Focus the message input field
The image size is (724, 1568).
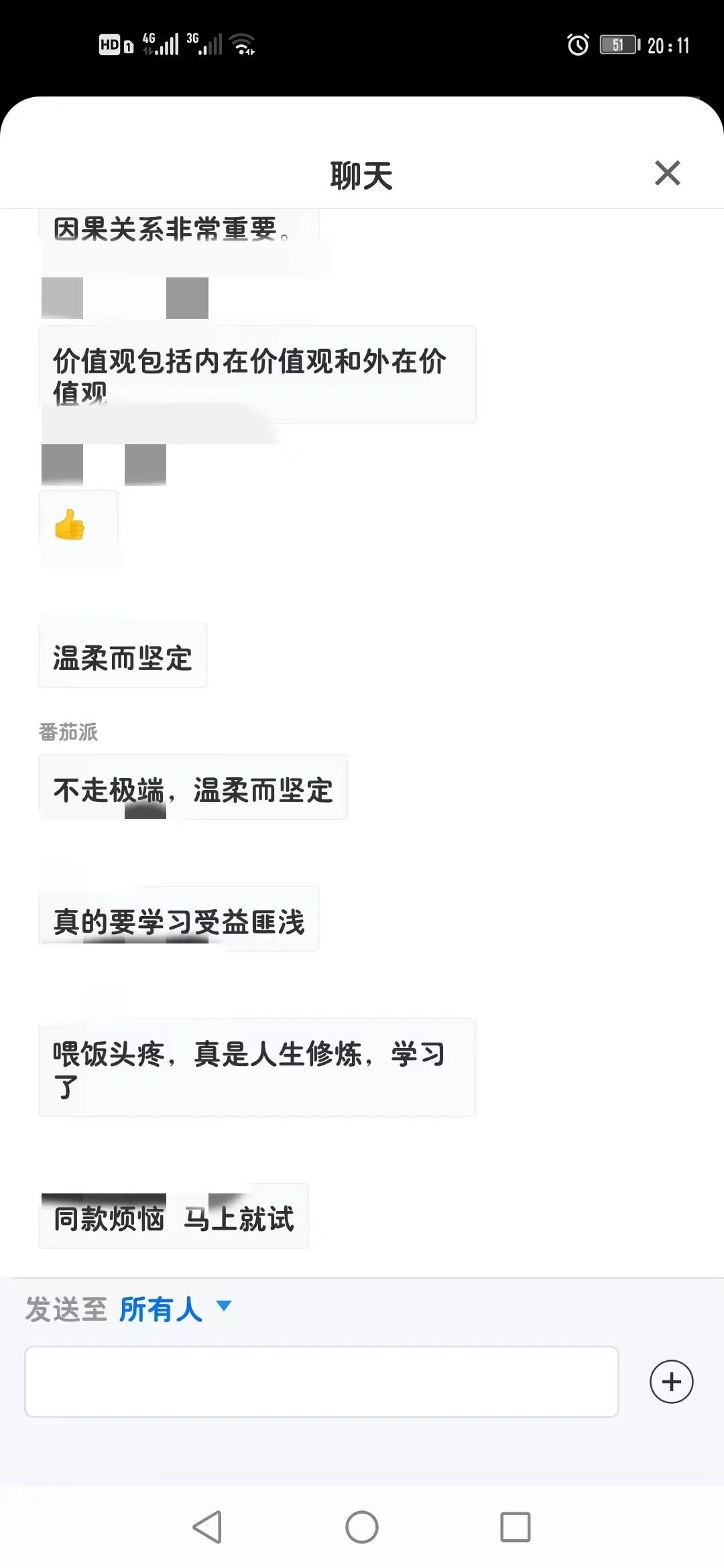(321, 1381)
